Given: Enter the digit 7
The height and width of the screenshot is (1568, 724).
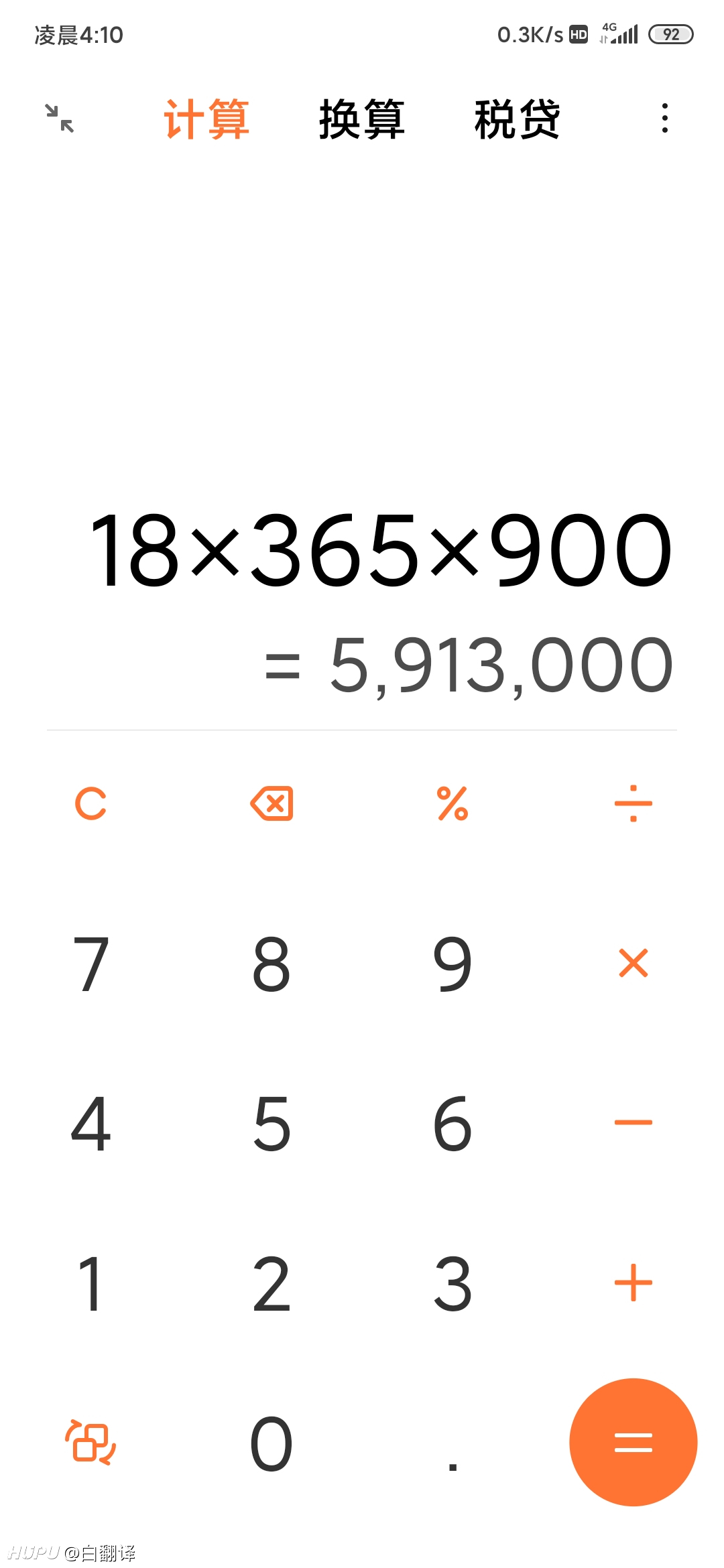Looking at the screenshot, I should tap(90, 964).
